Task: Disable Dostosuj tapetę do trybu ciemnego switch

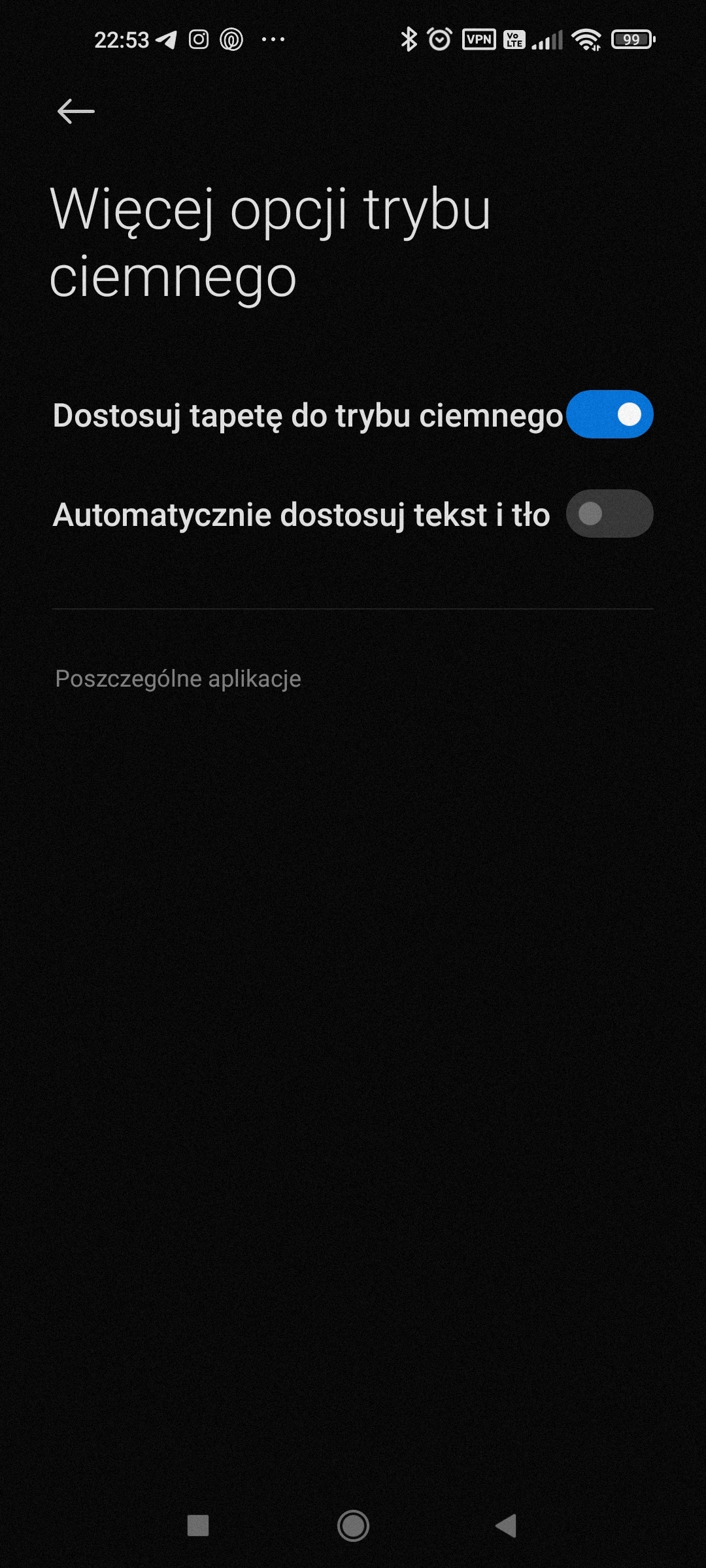Action: coord(609,414)
